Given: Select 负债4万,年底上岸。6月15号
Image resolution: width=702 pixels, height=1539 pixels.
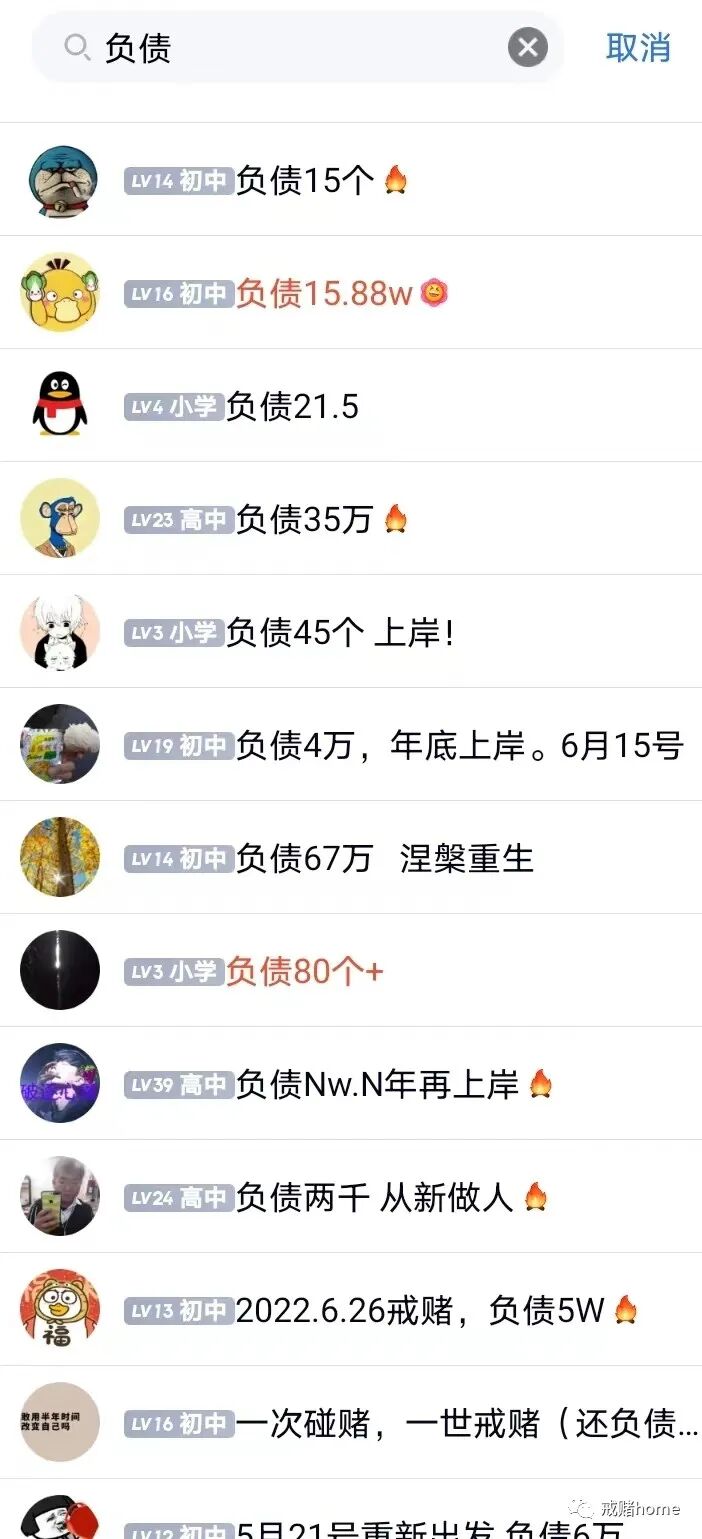Looking at the screenshot, I should [459, 745].
